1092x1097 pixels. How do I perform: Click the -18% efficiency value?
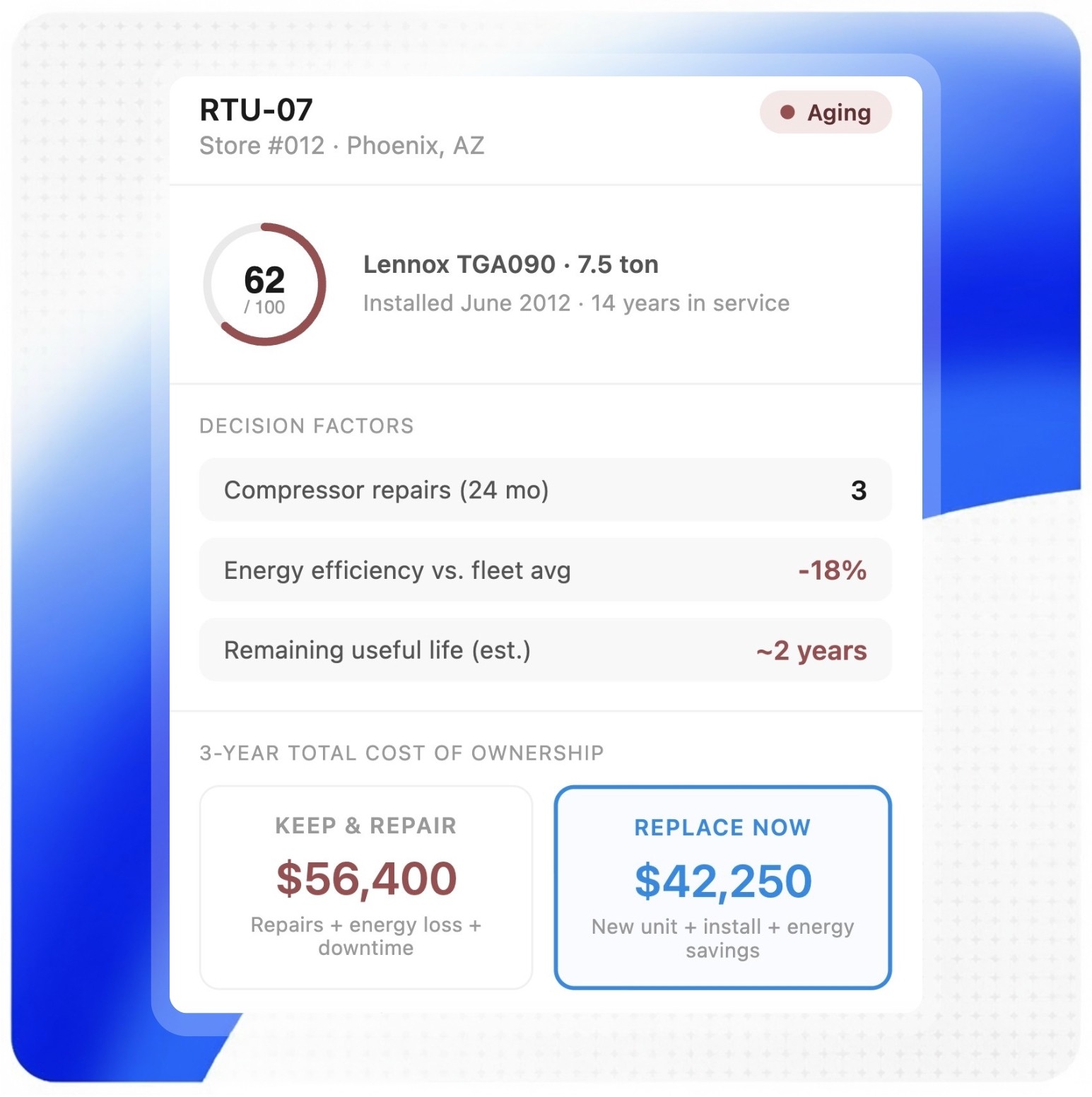[x=831, y=570]
